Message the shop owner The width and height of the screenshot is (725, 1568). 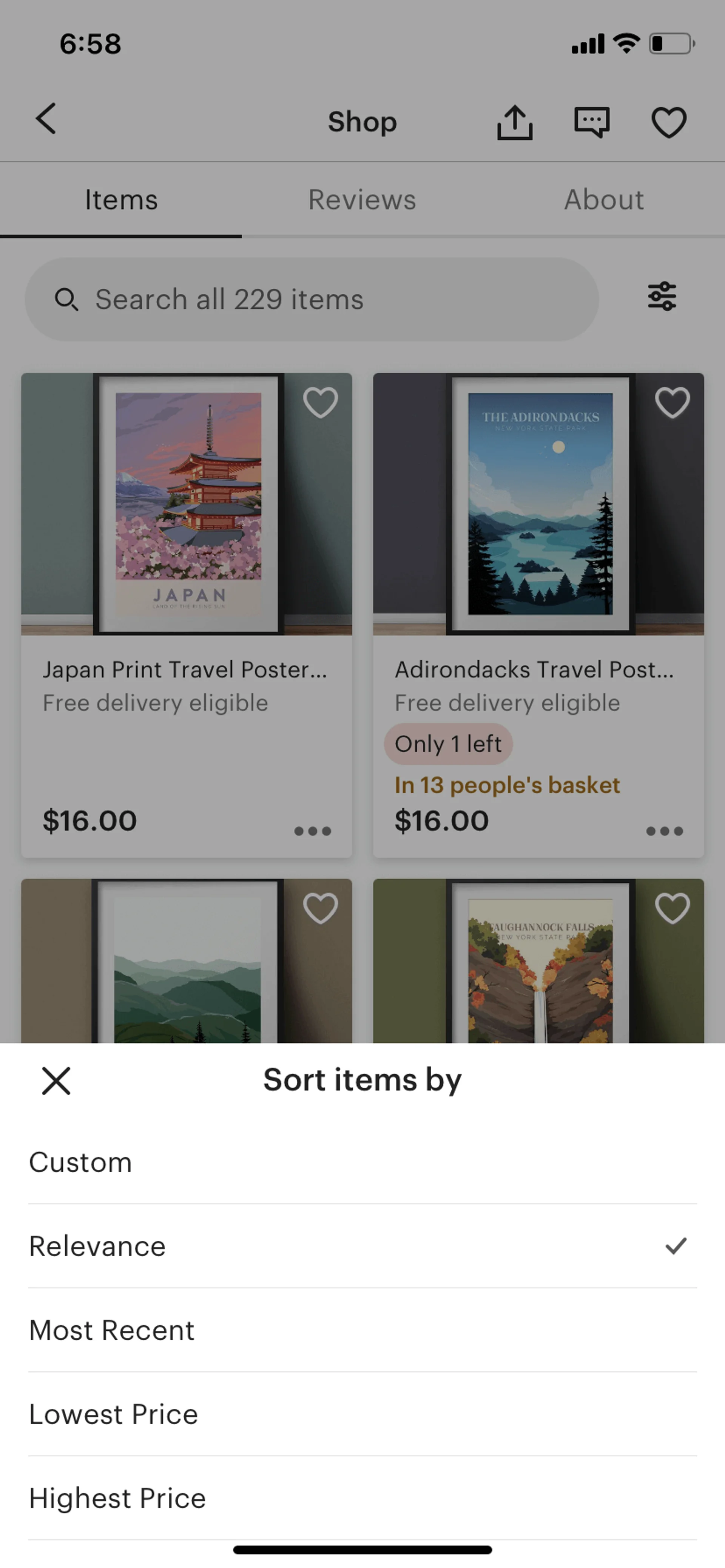click(x=592, y=122)
